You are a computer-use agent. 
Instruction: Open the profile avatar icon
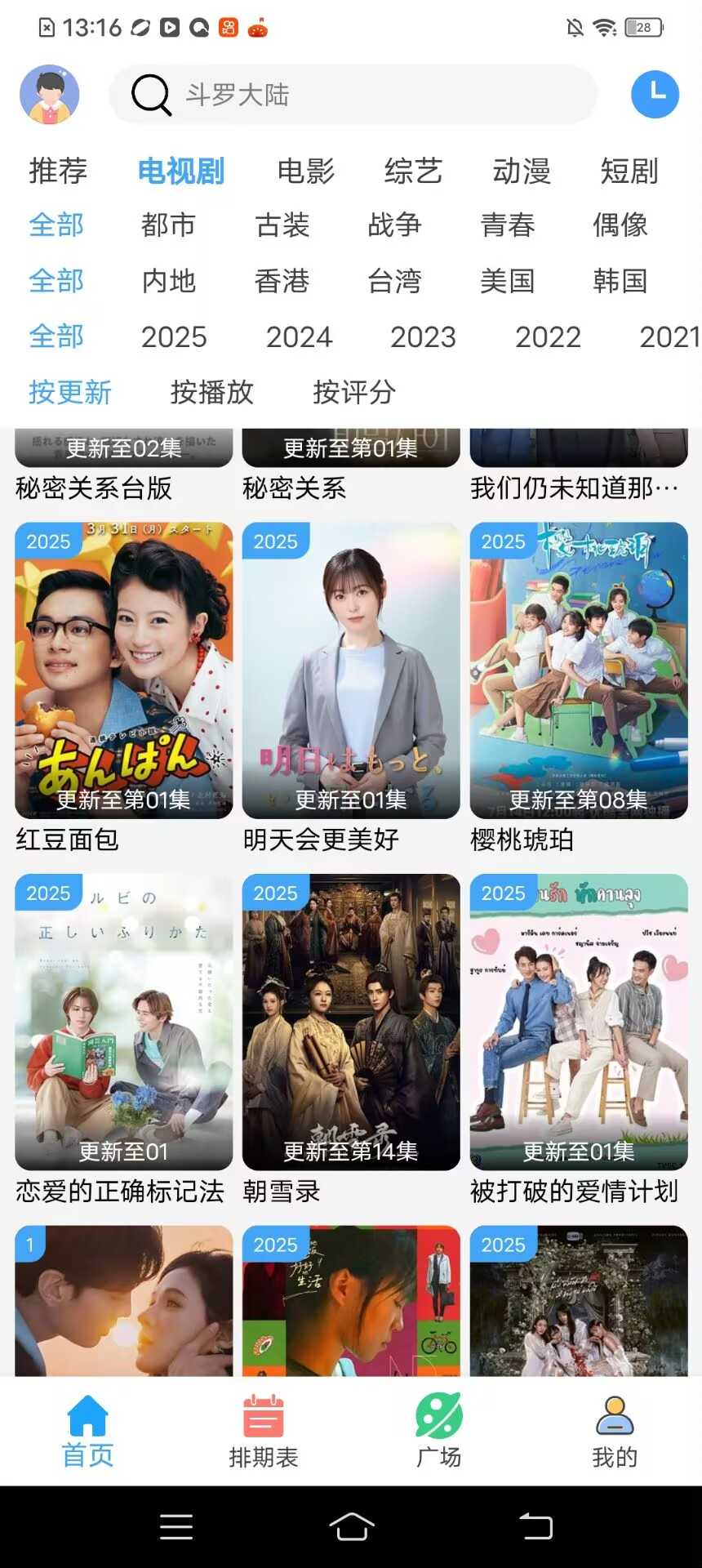[x=49, y=95]
